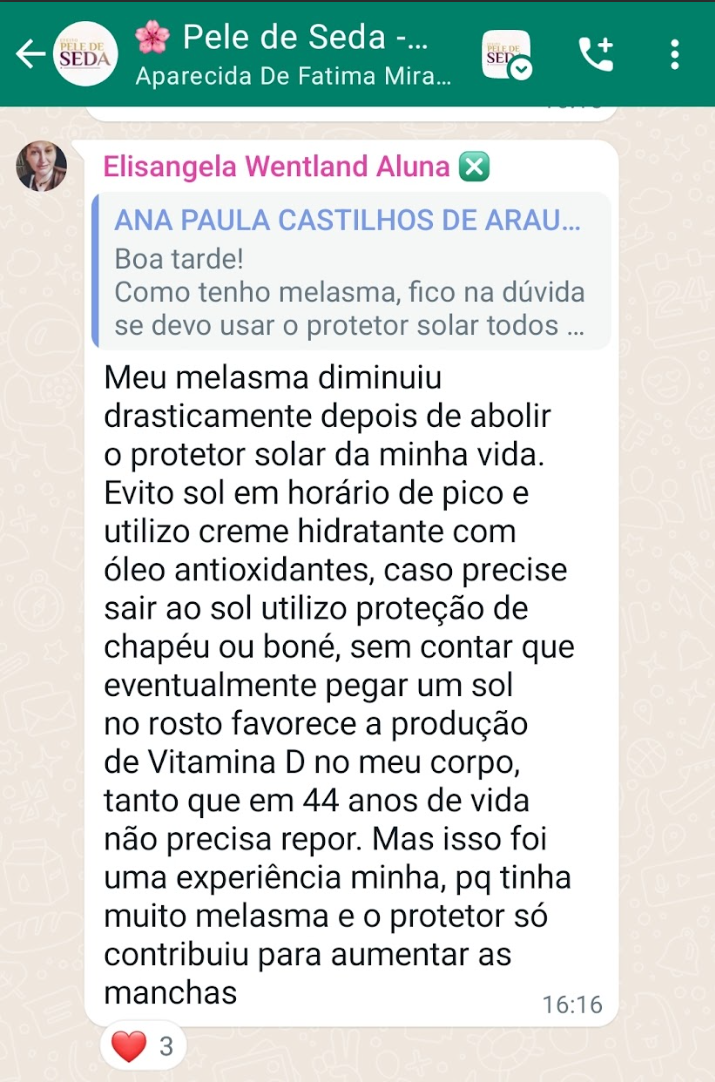Open the overflow menu
Viewport: 715px width, 1082px height.
point(675,54)
